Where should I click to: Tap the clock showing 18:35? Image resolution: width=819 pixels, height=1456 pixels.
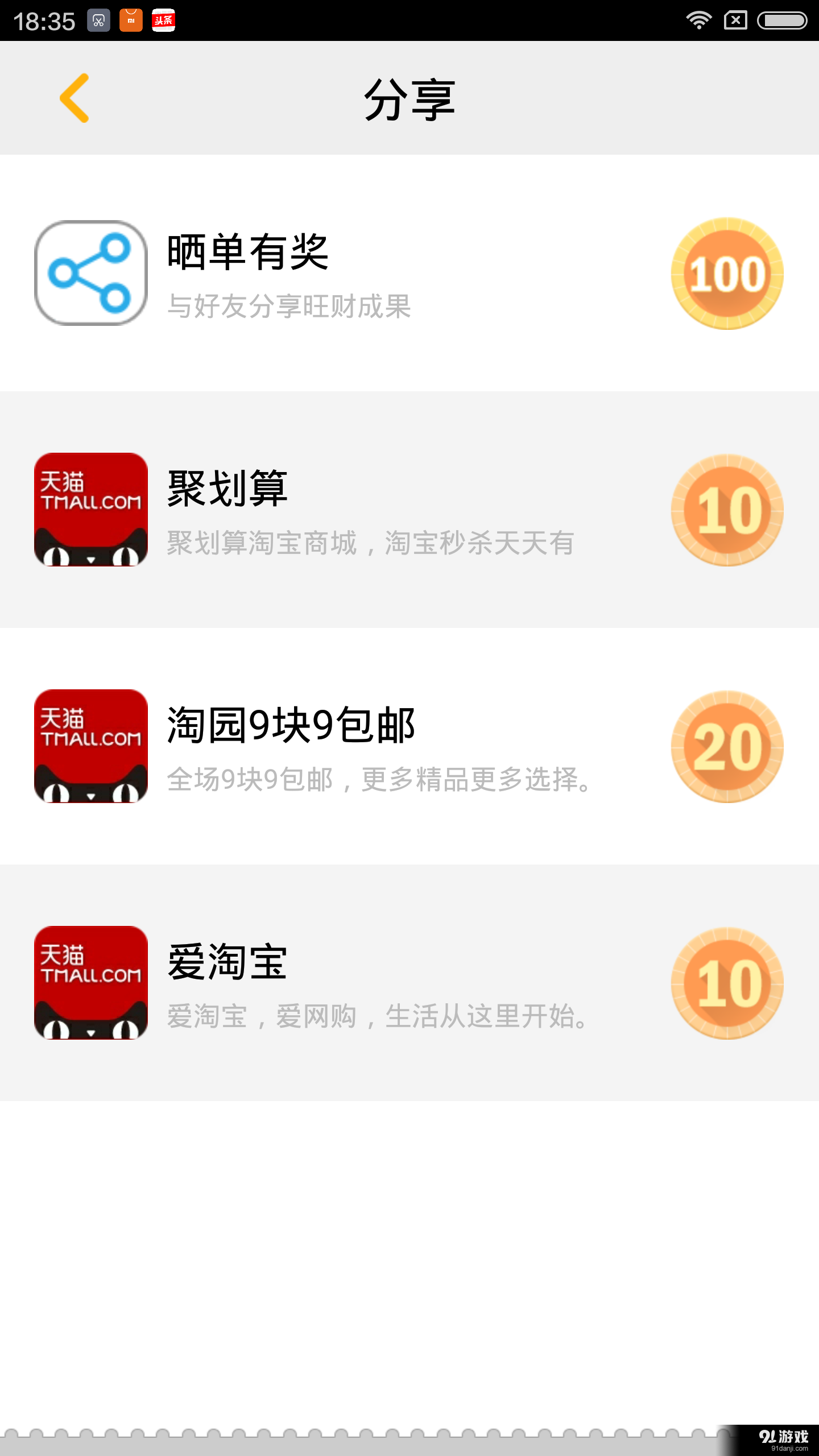(x=45, y=19)
